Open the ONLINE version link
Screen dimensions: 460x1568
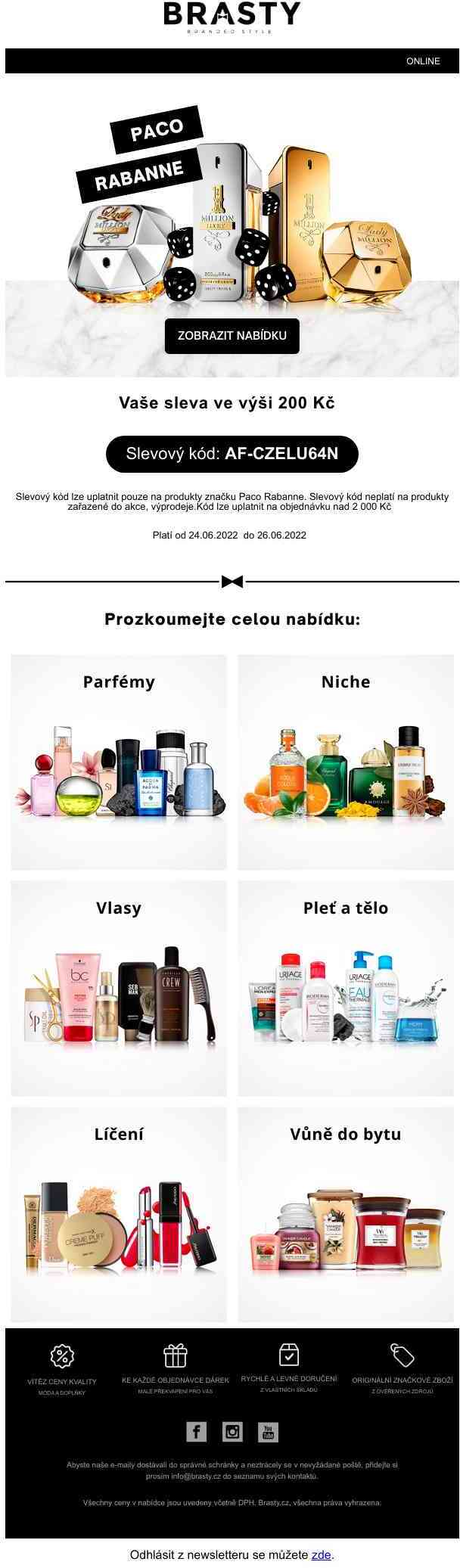tap(422, 61)
